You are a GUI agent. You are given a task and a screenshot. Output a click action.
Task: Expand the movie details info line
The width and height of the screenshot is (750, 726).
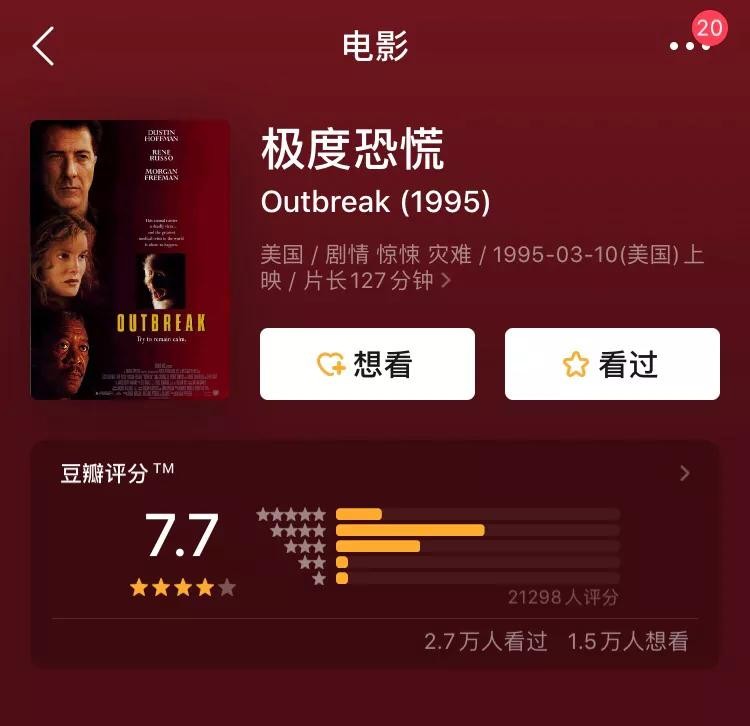(446, 281)
